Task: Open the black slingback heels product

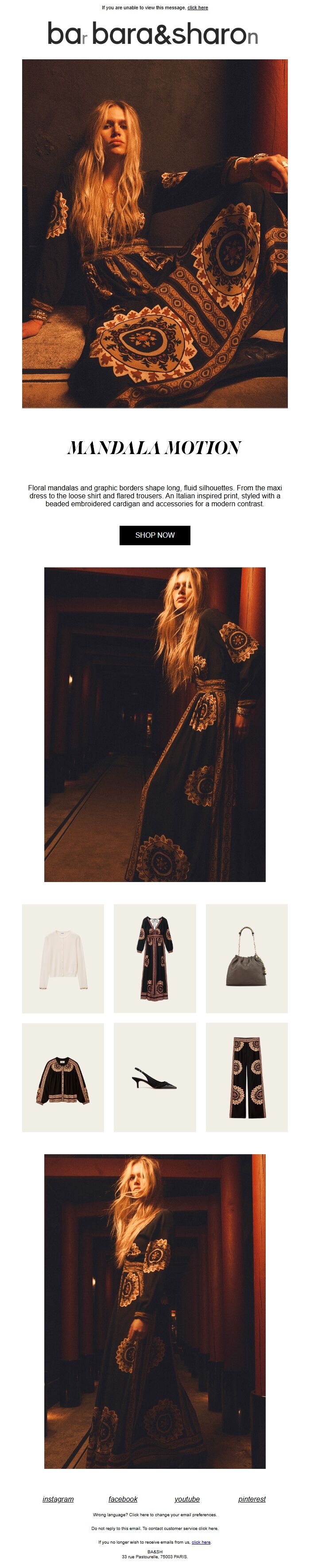Action: [155, 1077]
